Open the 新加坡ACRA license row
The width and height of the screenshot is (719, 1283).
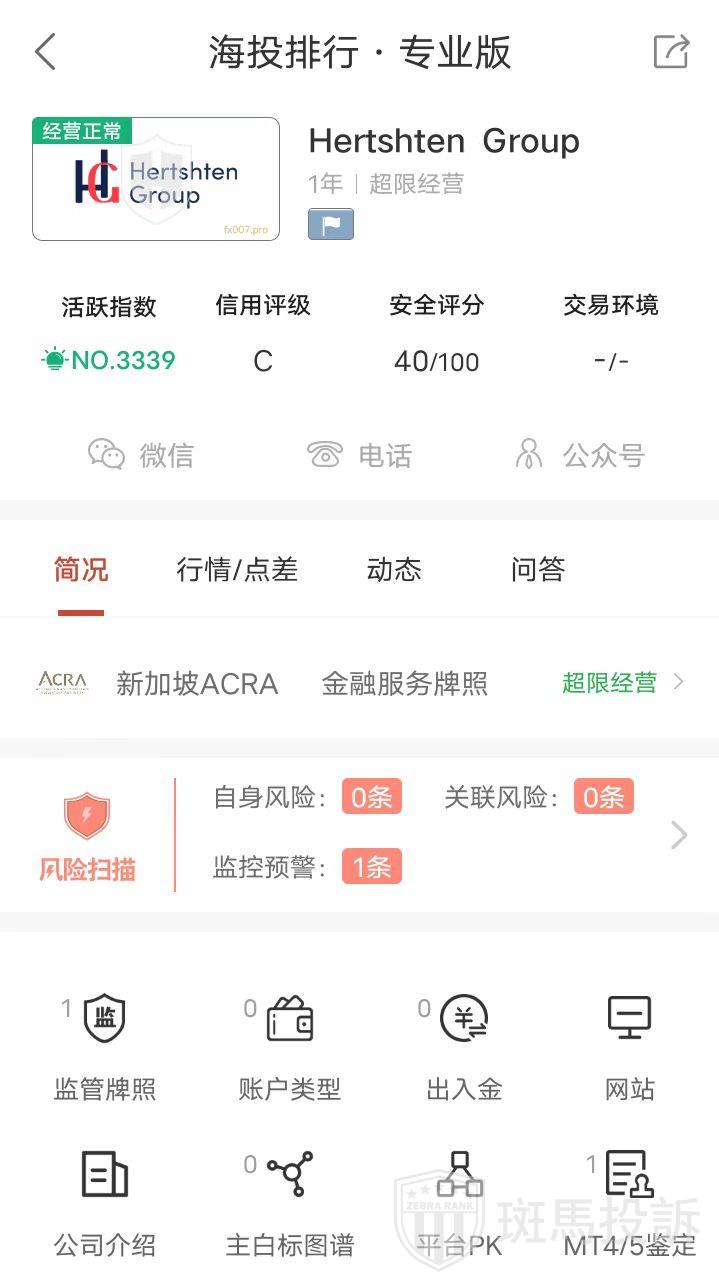(x=359, y=684)
